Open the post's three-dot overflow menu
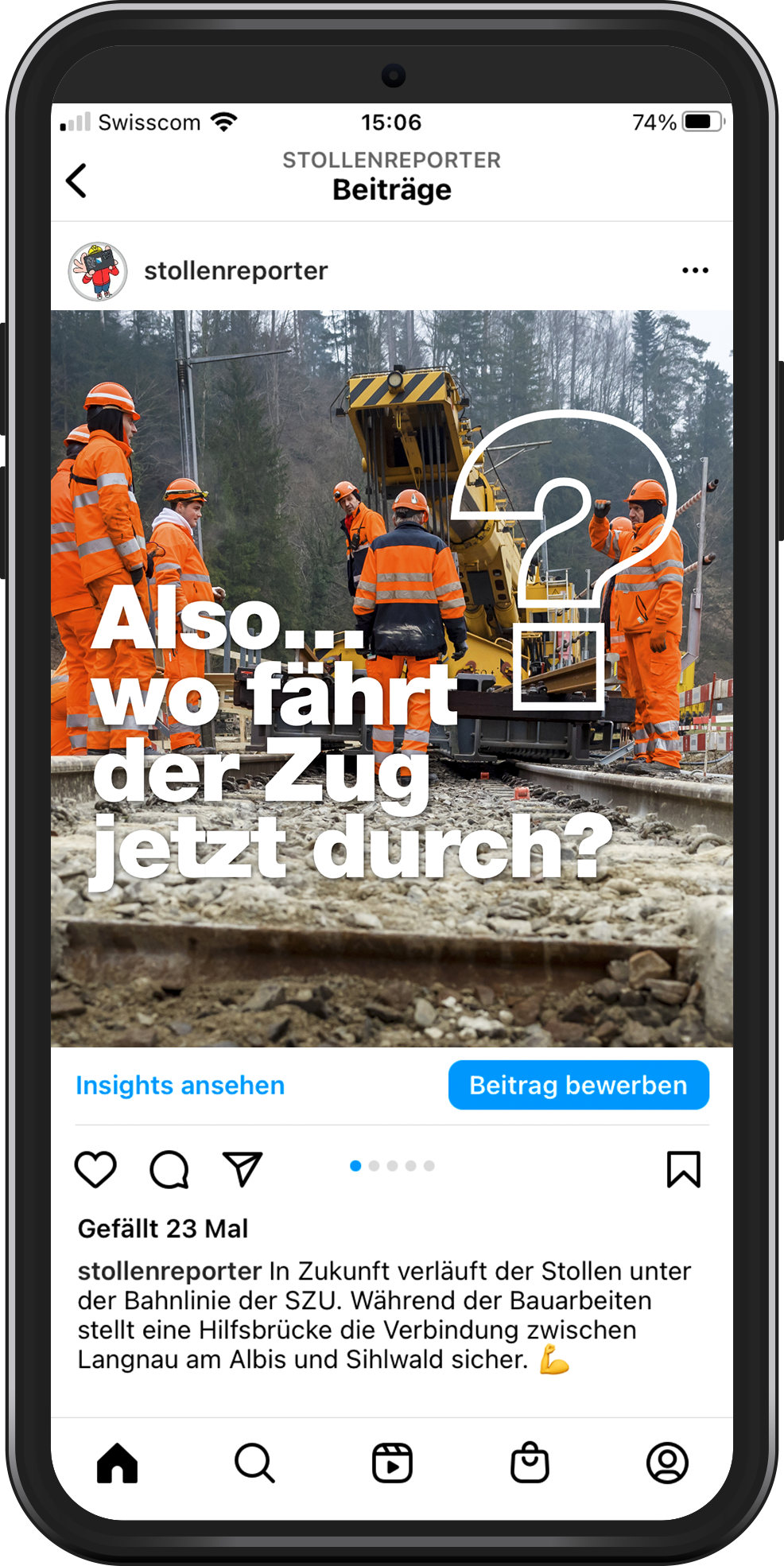 pyautogui.click(x=695, y=270)
